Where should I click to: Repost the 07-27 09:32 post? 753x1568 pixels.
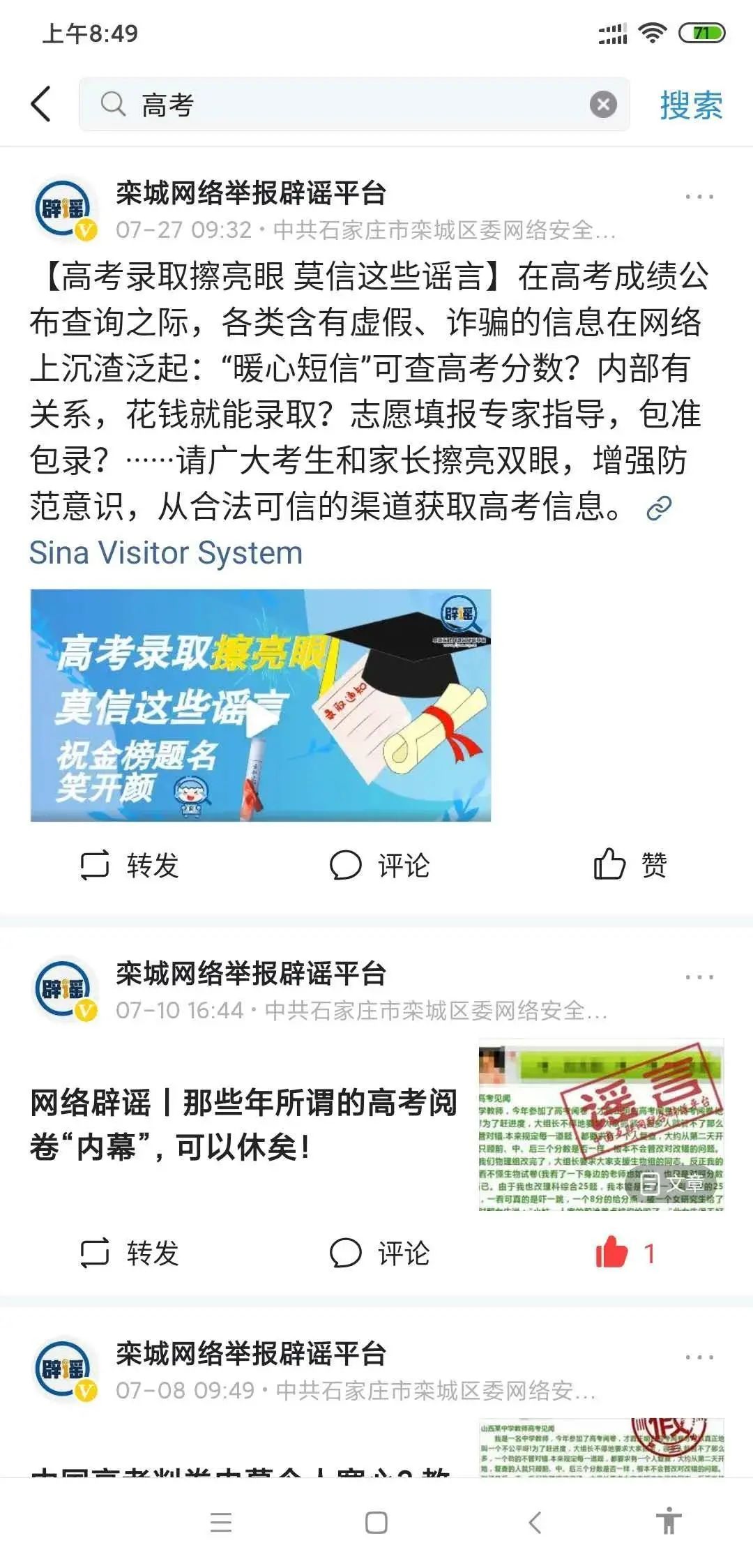pos(130,865)
